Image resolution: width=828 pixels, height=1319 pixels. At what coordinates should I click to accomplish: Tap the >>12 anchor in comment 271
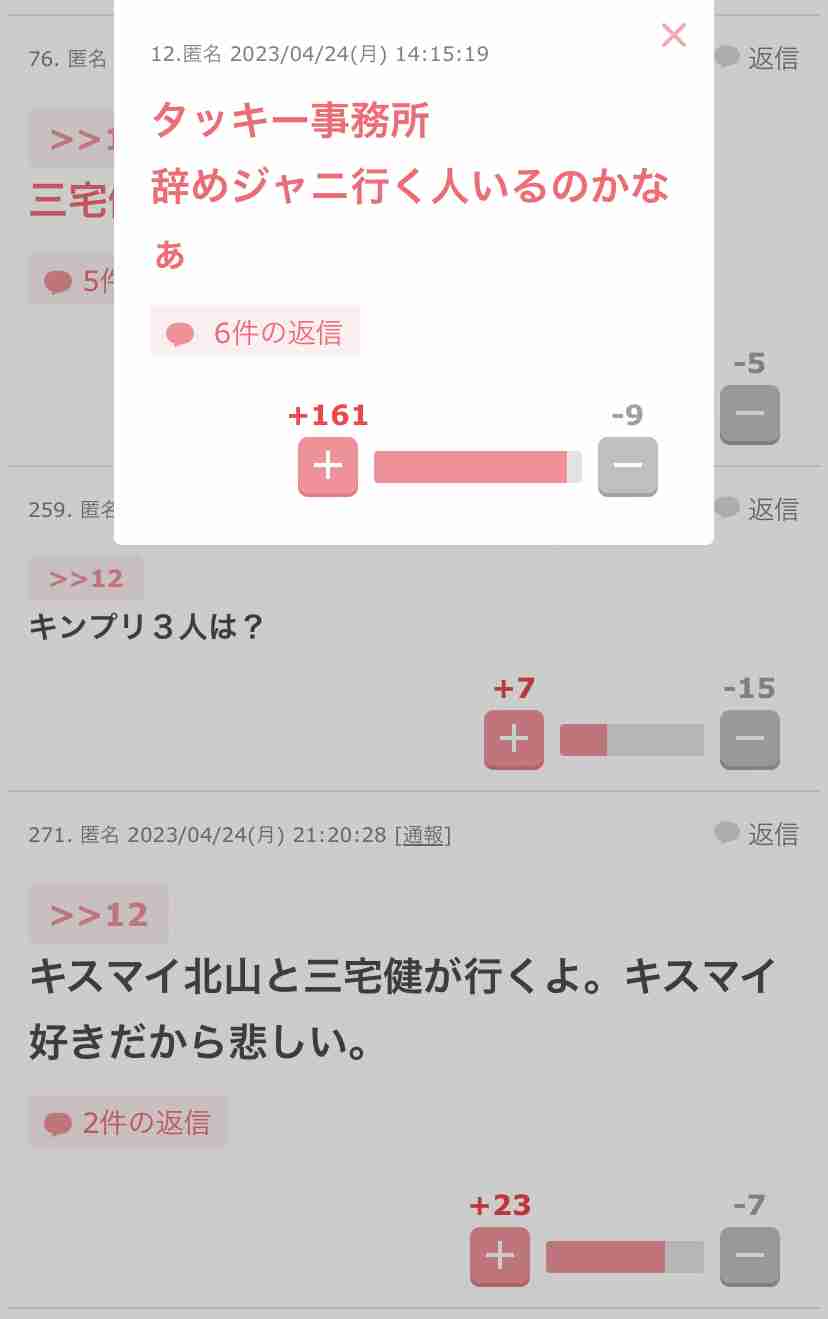(x=98, y=914)
